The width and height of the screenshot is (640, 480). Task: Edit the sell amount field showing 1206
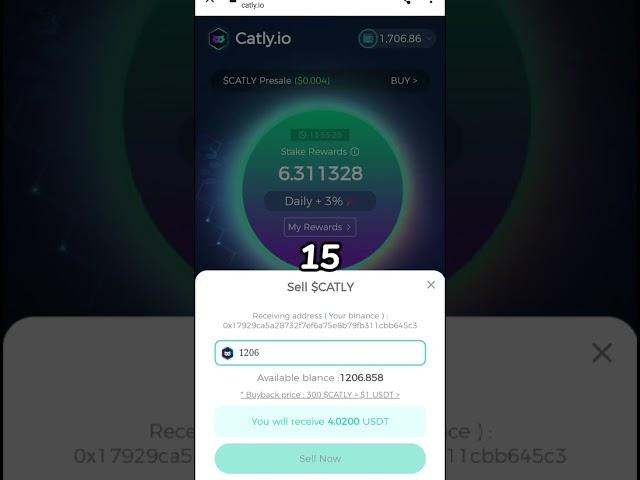click(320, 353)
